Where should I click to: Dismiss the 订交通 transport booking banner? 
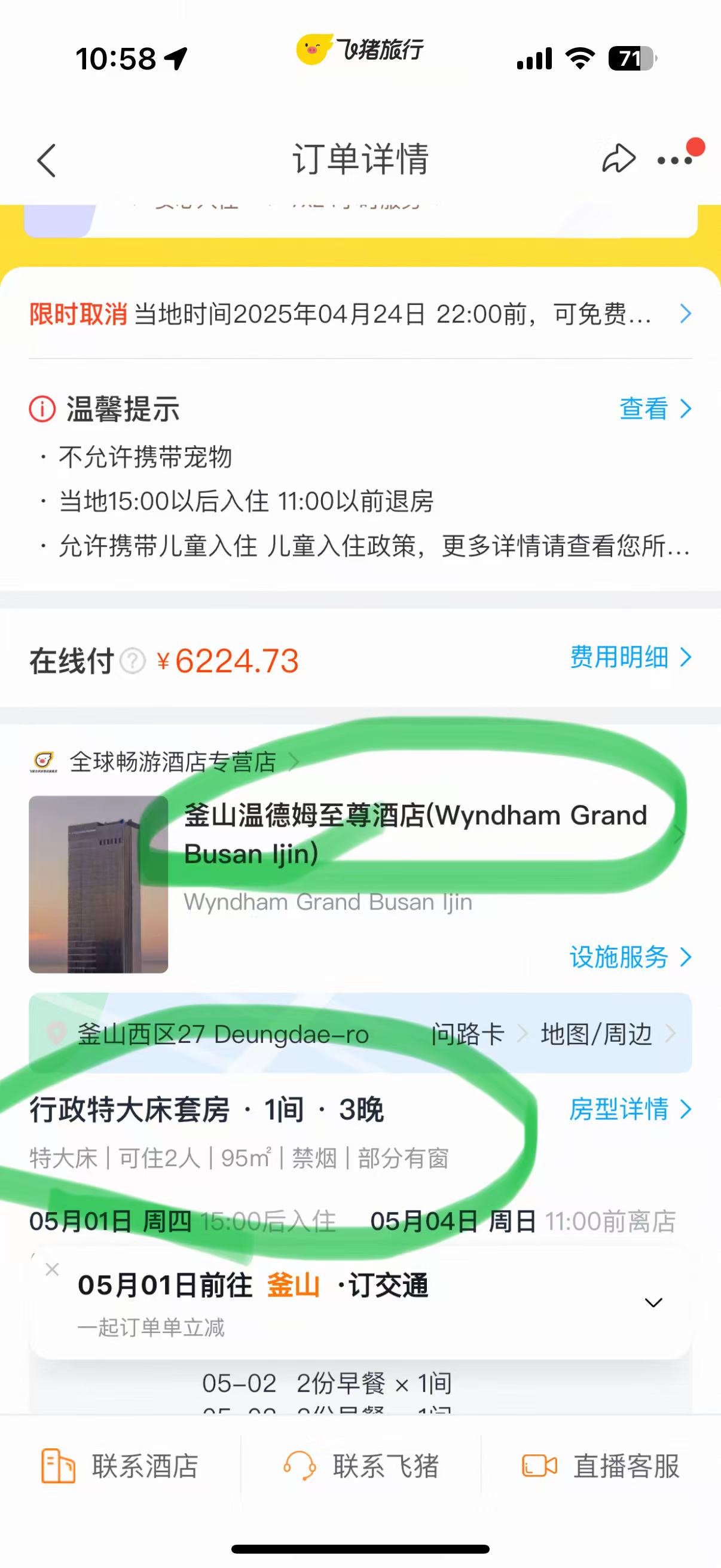point(53,1269)
